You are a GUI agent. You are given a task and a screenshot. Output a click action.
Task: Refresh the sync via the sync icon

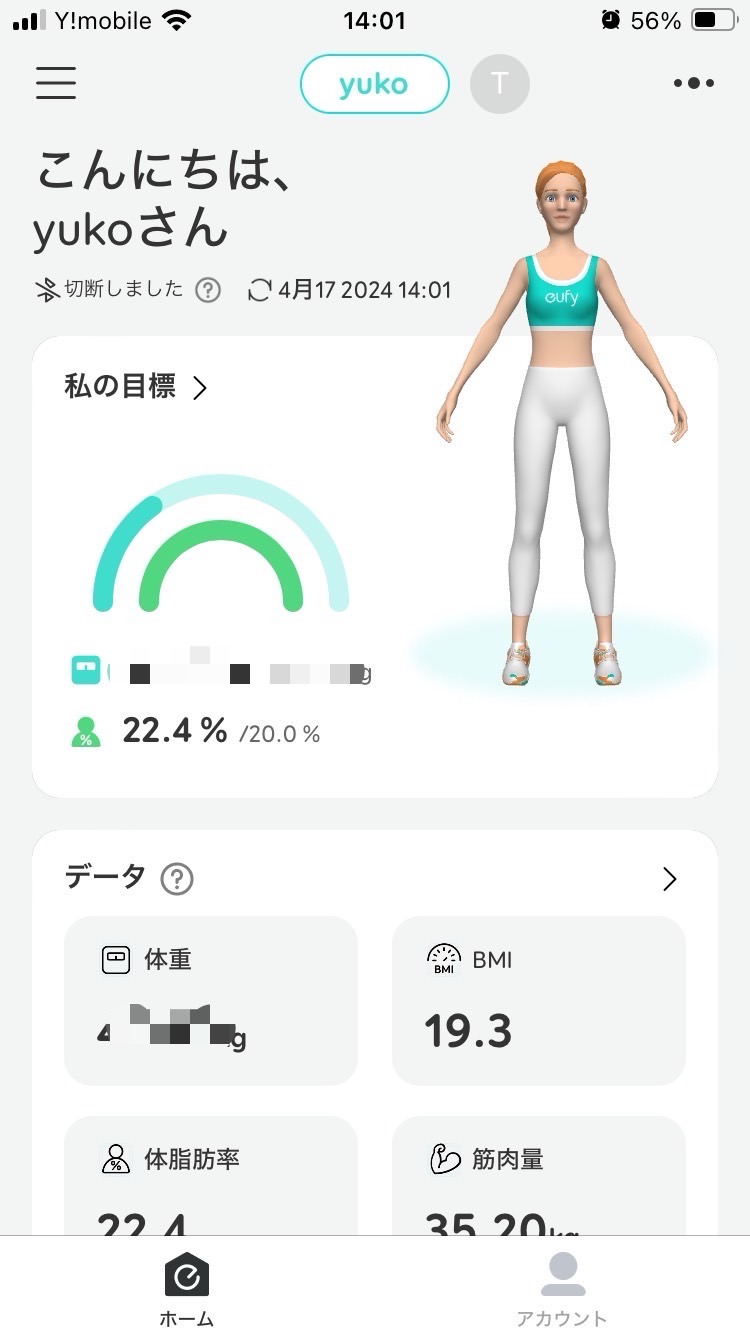point(260,290)
